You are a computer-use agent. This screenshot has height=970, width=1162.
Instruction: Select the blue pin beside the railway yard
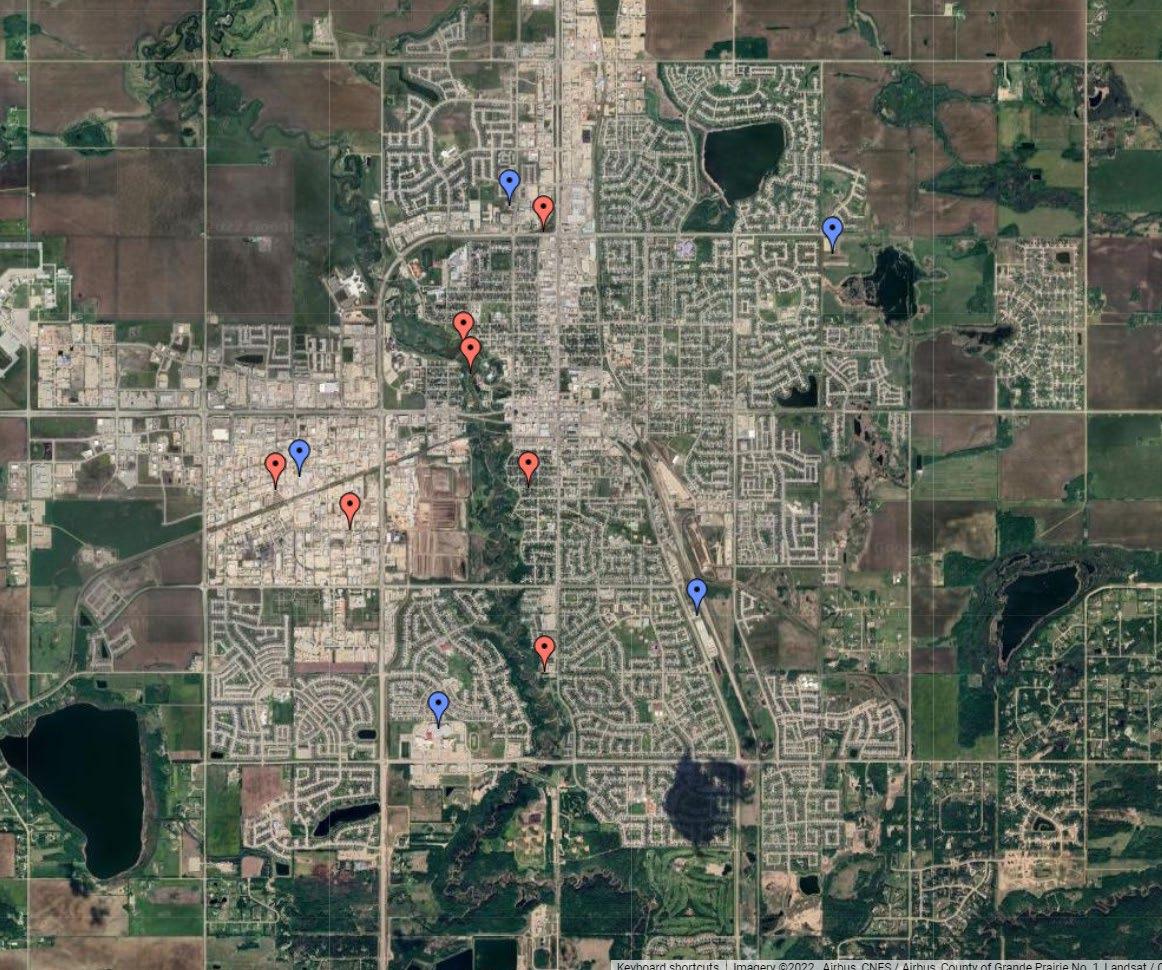[697, 593]
